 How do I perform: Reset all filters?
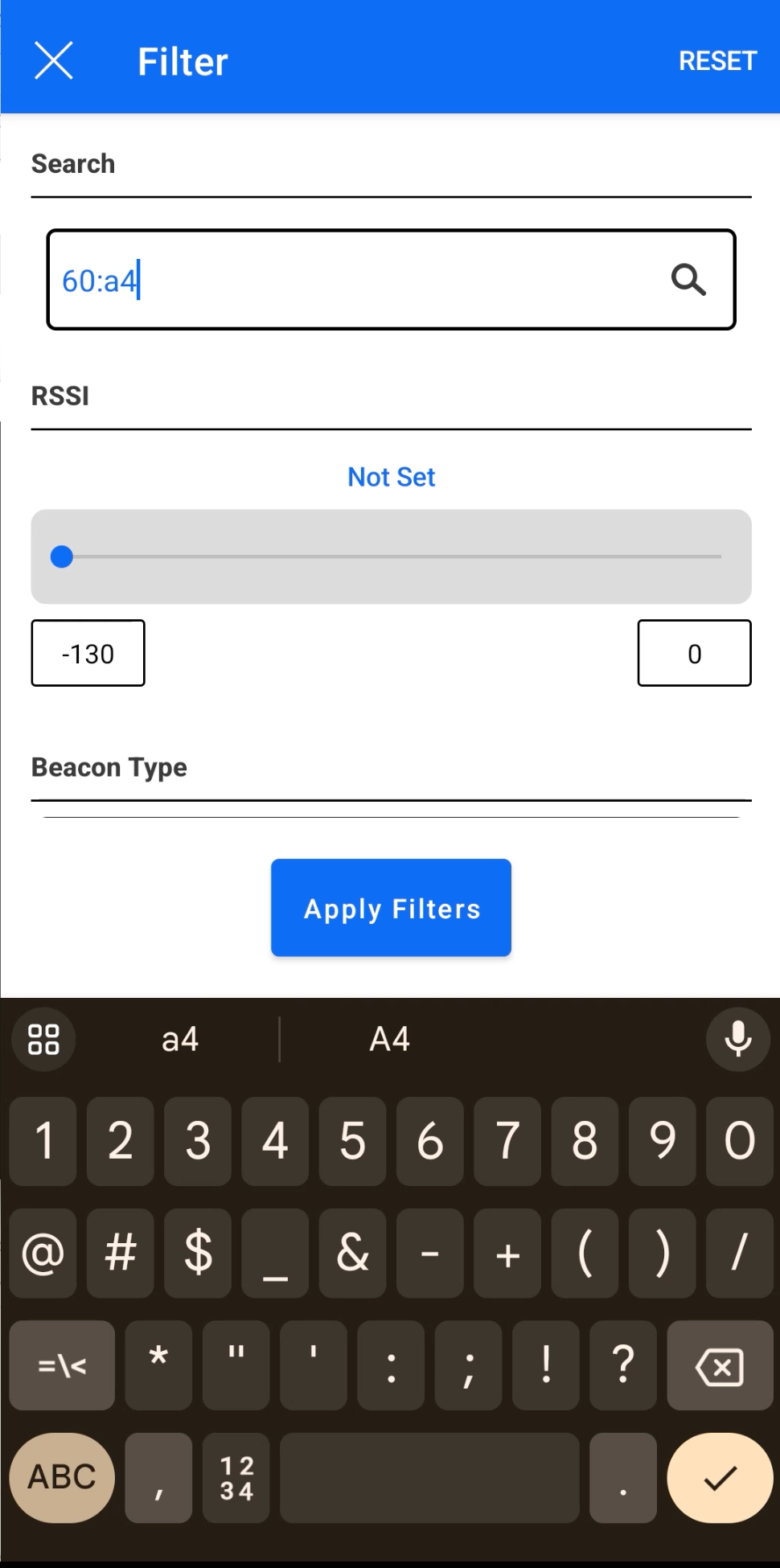pyautogui.click(x=717, y=61)
